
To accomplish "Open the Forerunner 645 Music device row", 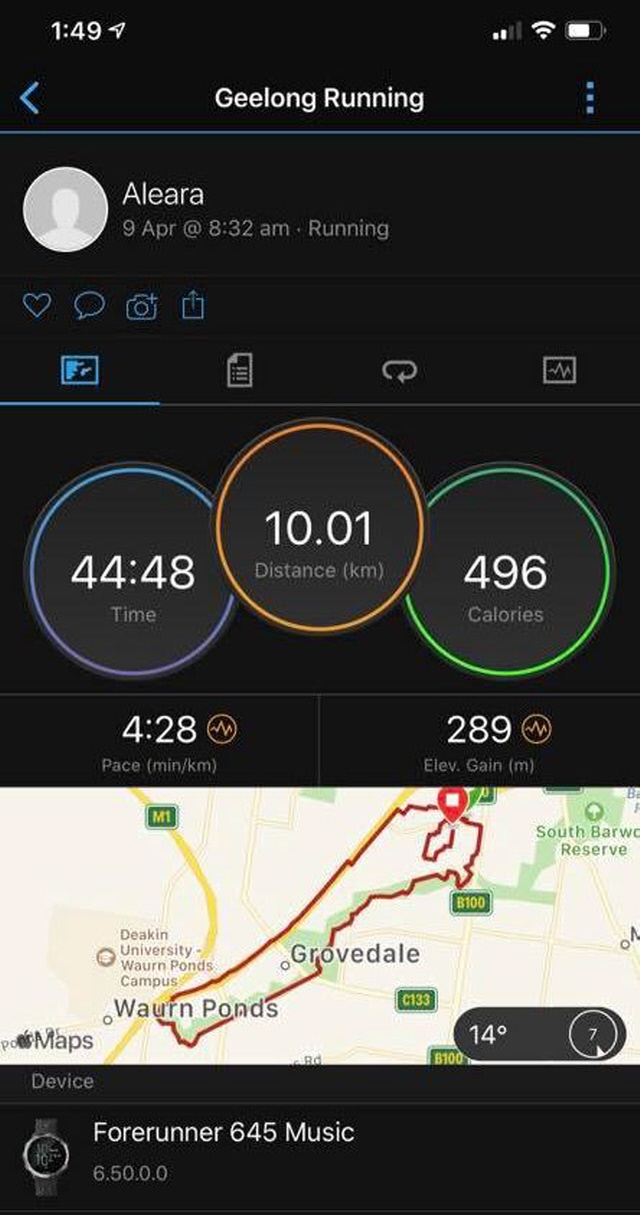I will click(320, 1152).
